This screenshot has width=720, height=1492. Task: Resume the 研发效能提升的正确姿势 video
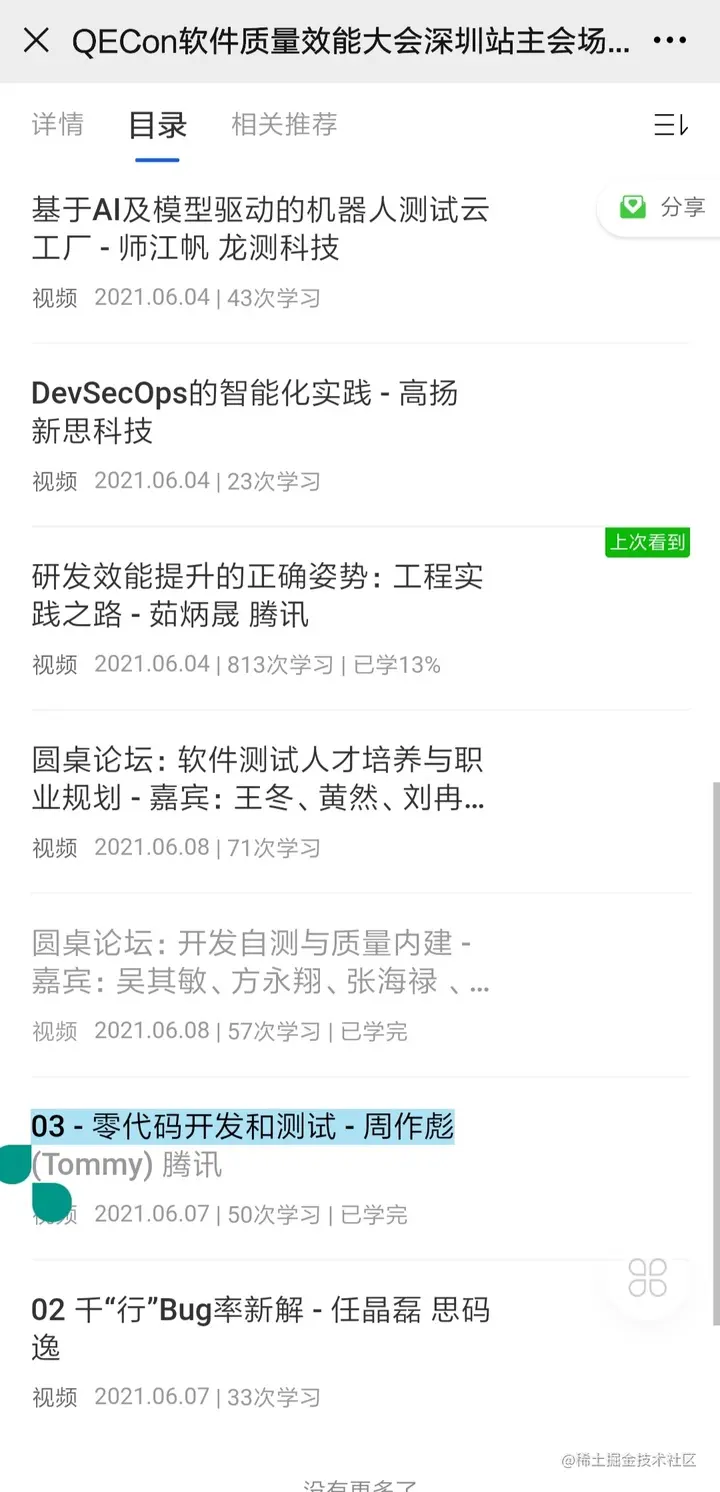257,595
